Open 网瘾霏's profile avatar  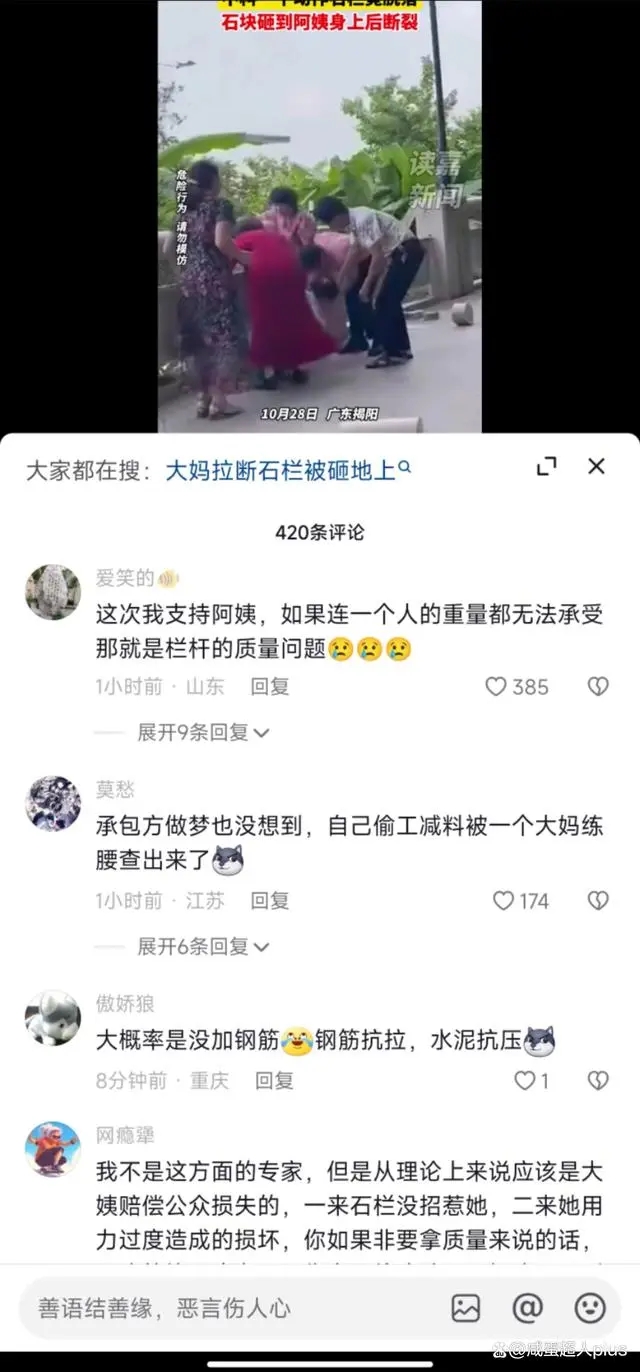pos(52,1148)
